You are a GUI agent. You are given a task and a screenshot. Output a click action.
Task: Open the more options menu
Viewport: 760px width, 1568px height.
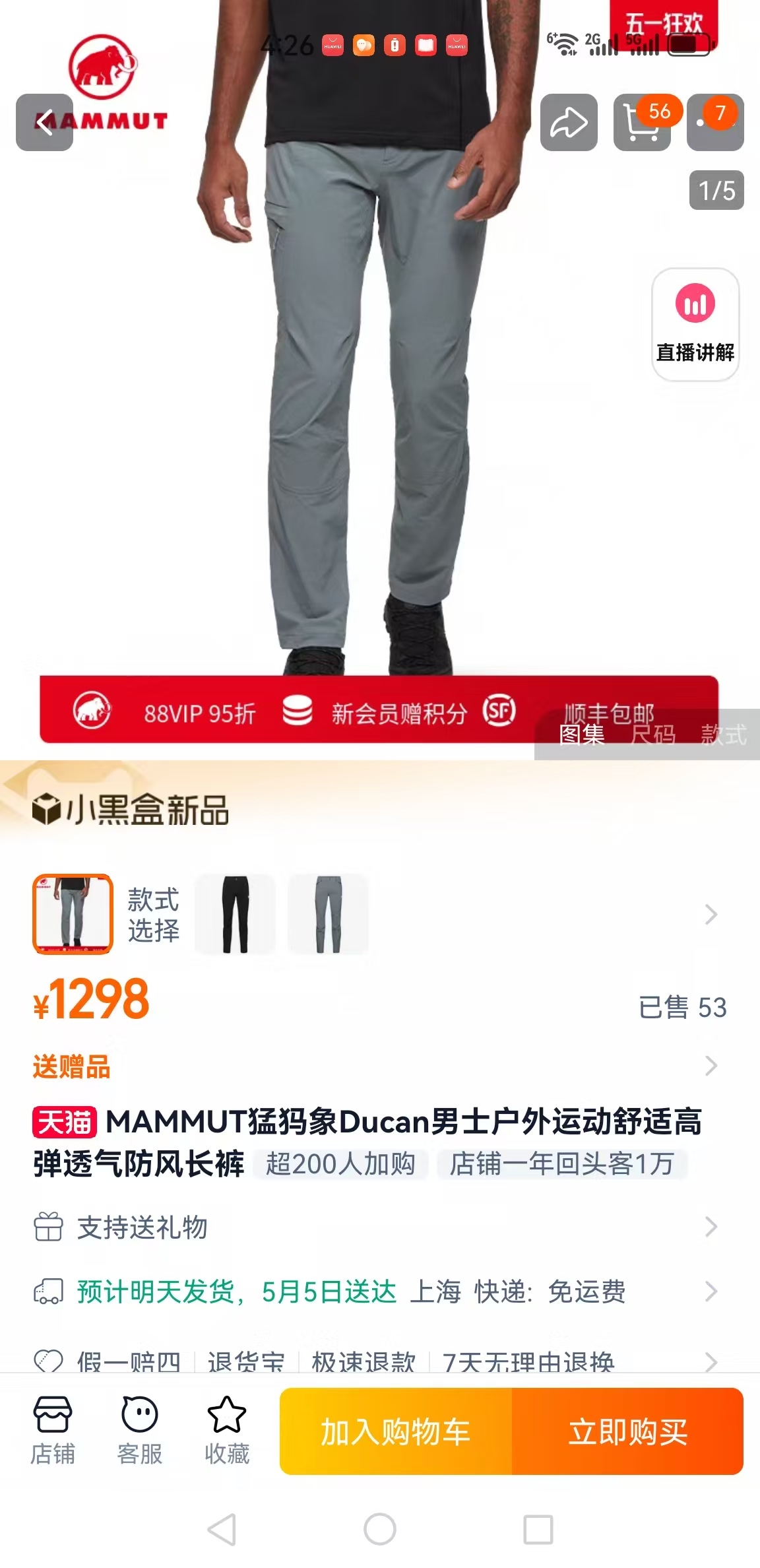pyautogui.click(x=715, y=123)
